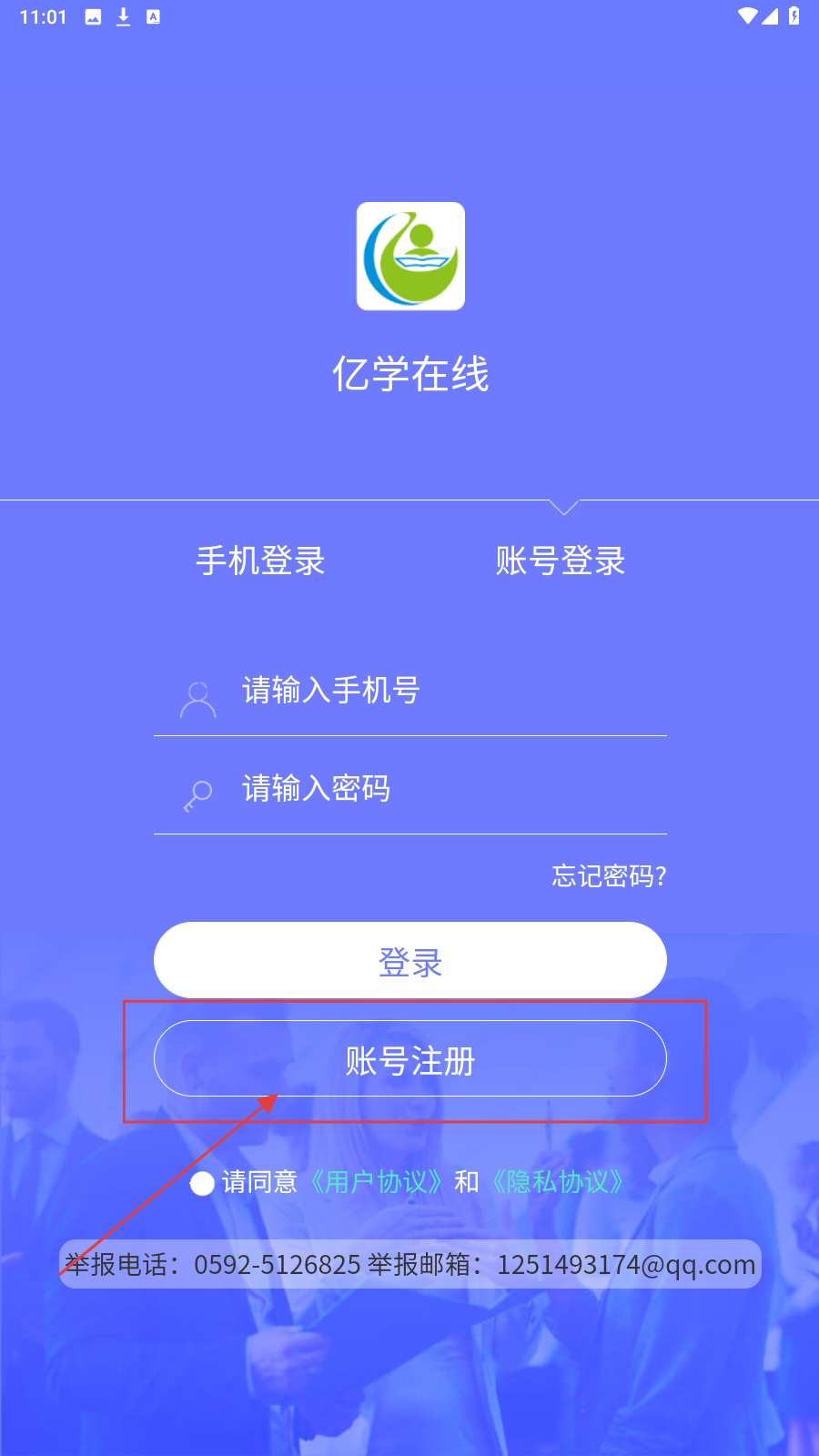Switch to the 手机登录 tab
The height and width of the screenshot is (1456, 819).
[260, 561]
